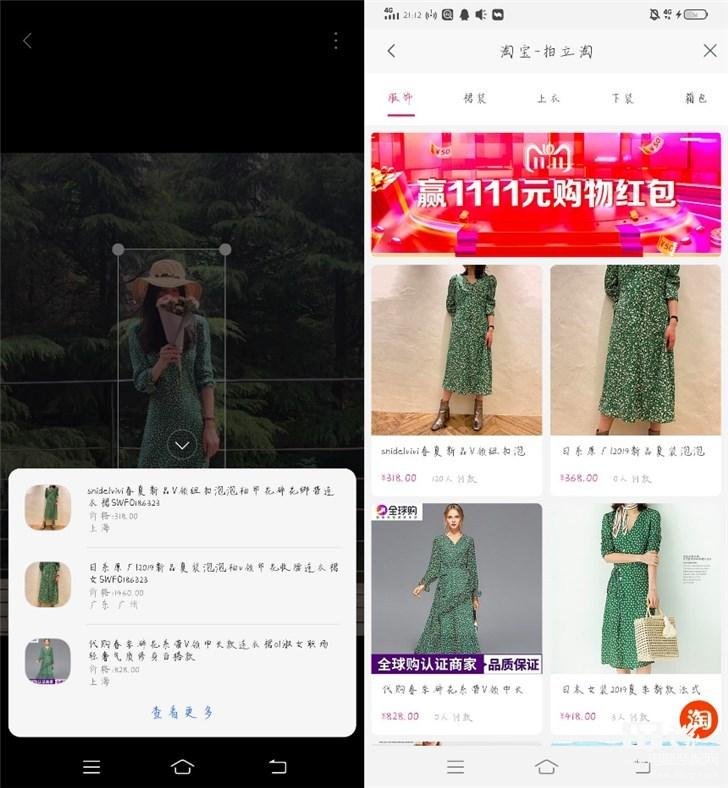Open the 日系原厂2019新品 row from 广东 广州
The height and width of the screenshot is (788, 728).
coord(181,585)
